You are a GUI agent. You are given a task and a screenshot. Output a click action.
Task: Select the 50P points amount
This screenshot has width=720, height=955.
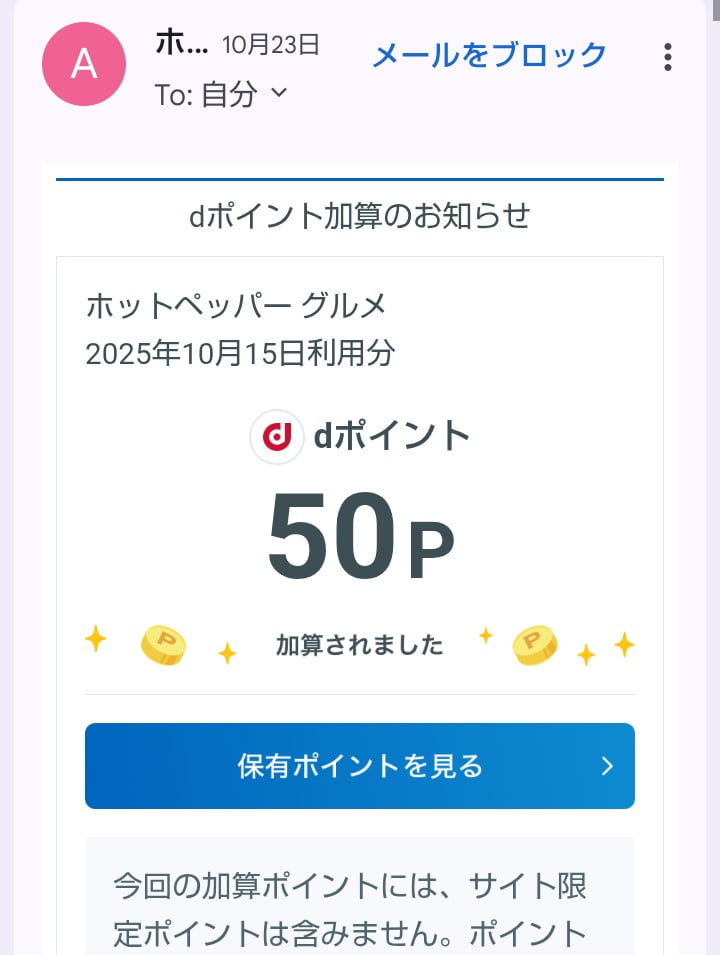click(360, 535)
